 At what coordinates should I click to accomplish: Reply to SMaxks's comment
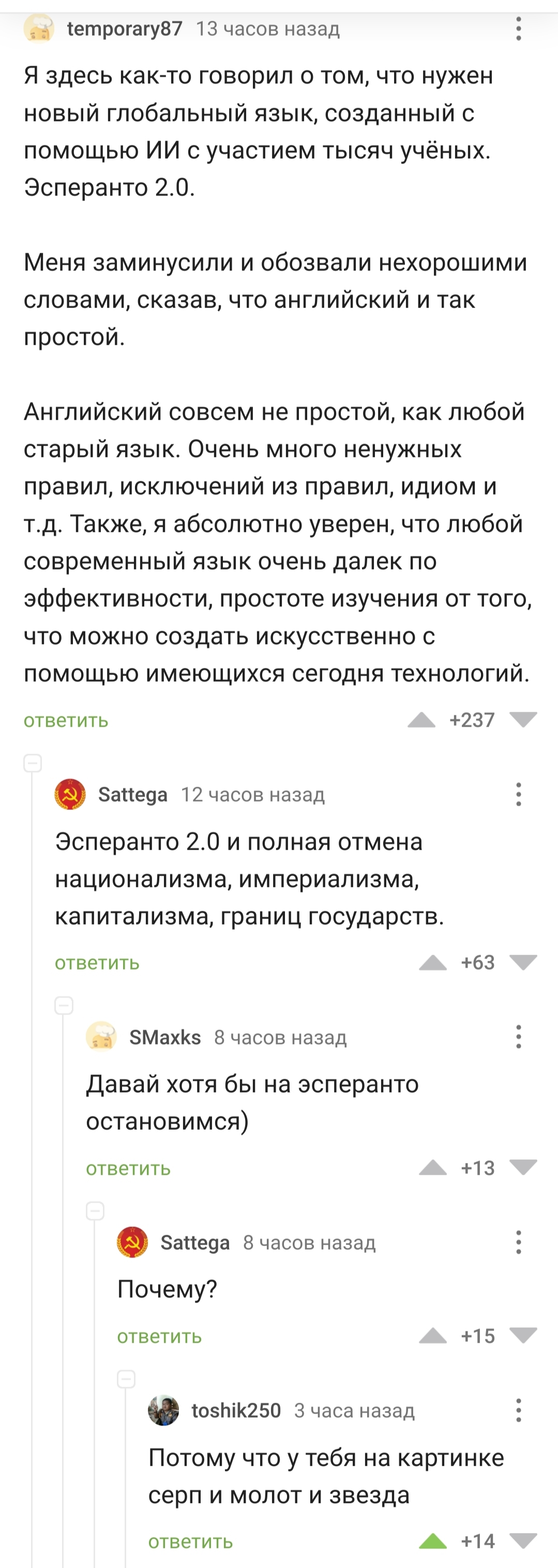[128, 1169]
